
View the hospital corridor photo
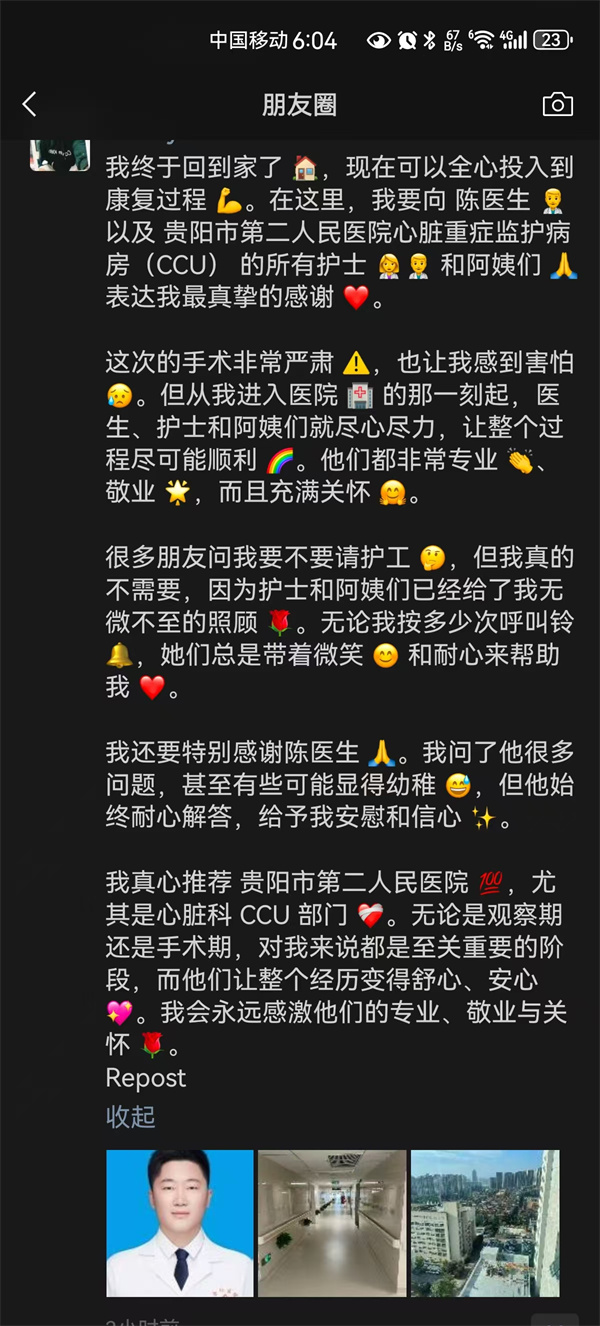click(332, 1222)
